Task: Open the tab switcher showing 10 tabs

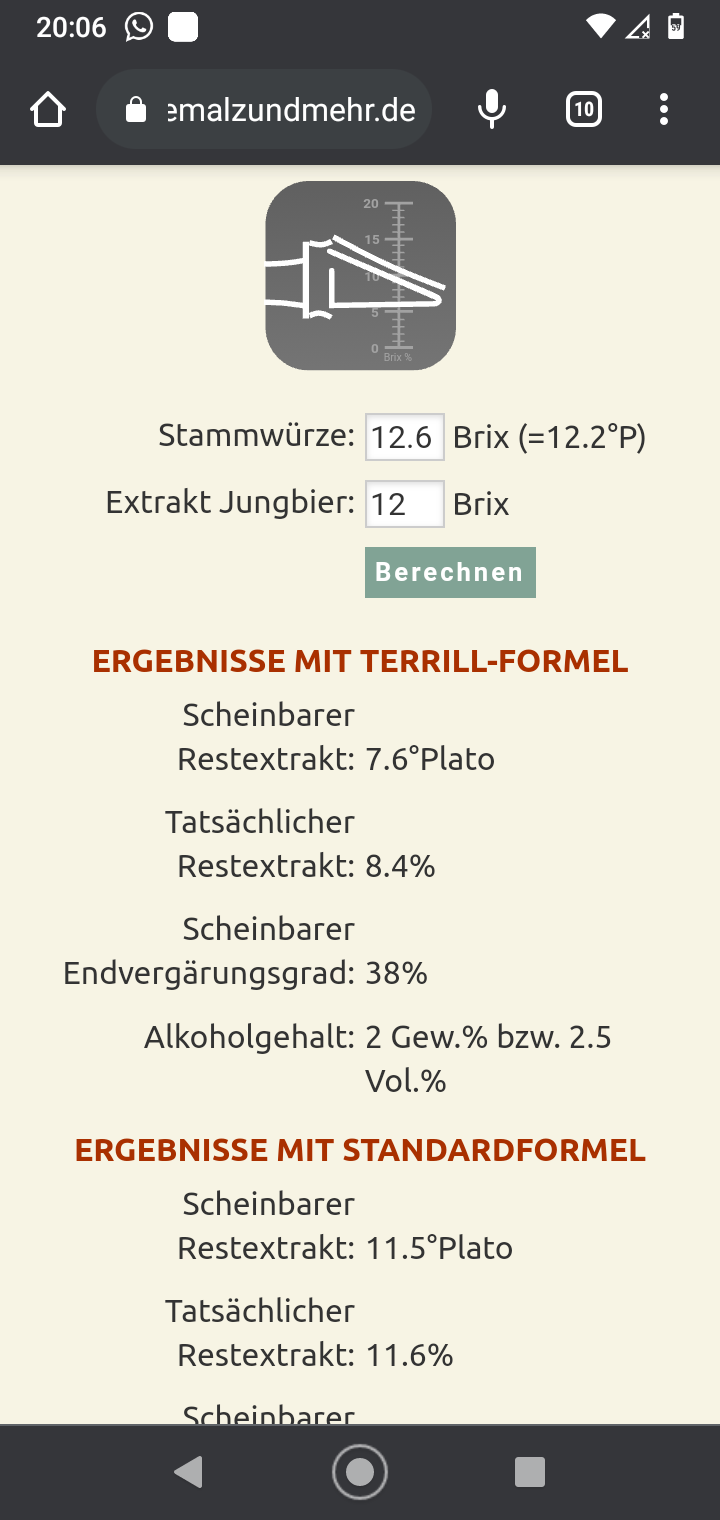Action: coord(584,109)
